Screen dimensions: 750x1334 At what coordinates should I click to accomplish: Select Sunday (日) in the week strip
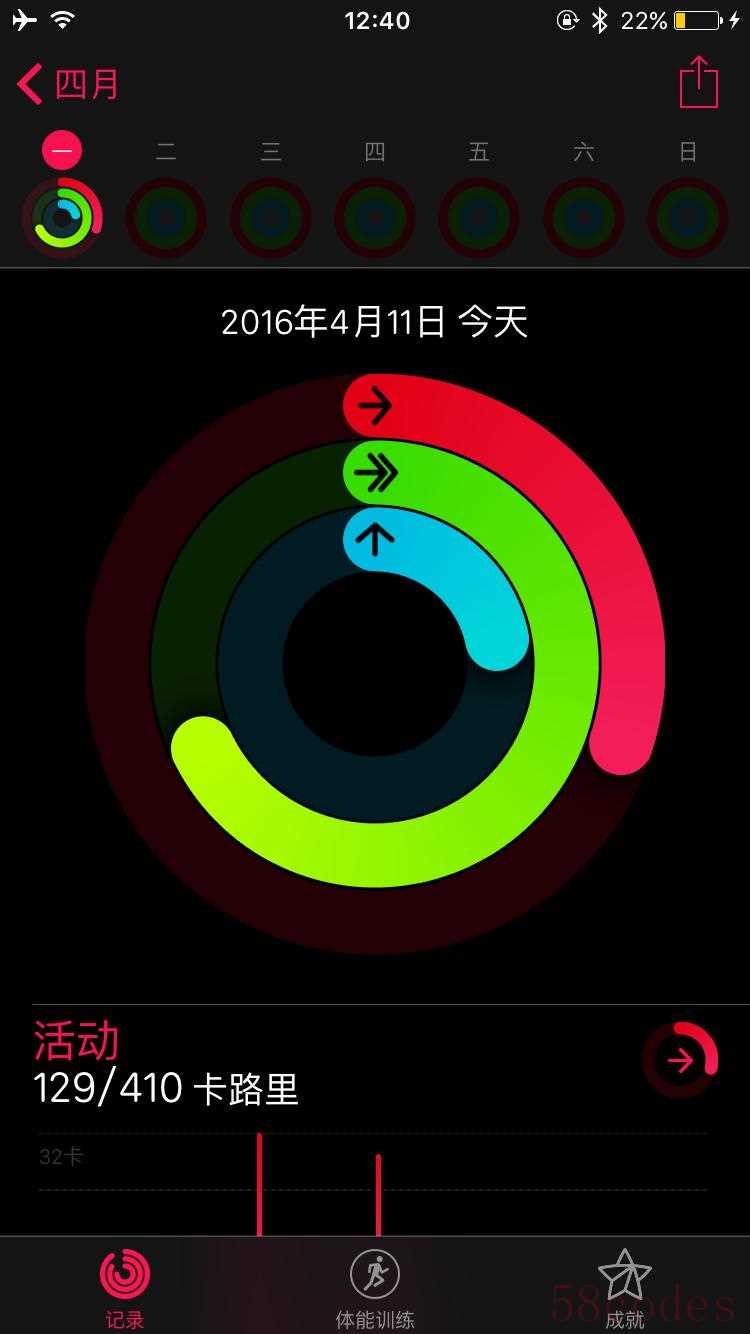click(688, 215)
